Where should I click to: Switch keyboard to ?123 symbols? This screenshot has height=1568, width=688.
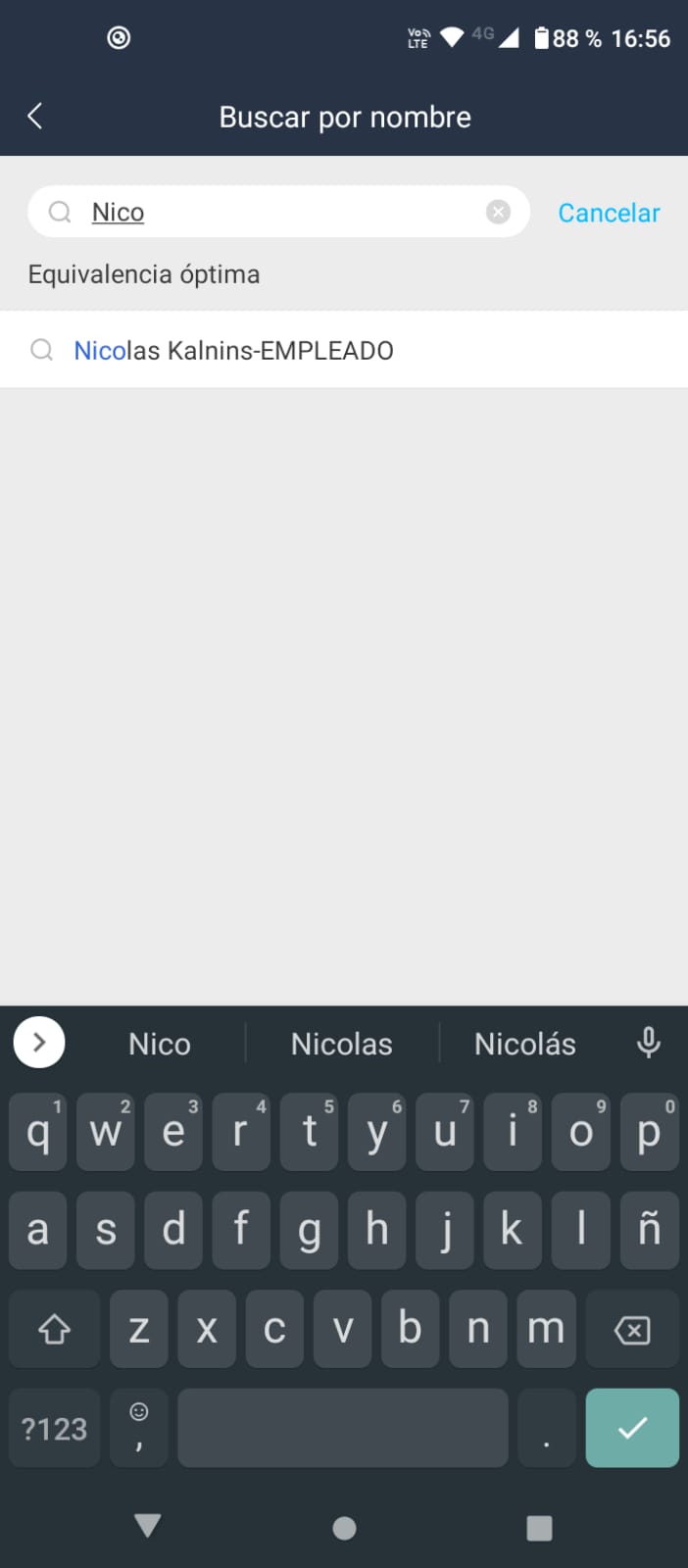55,1428
